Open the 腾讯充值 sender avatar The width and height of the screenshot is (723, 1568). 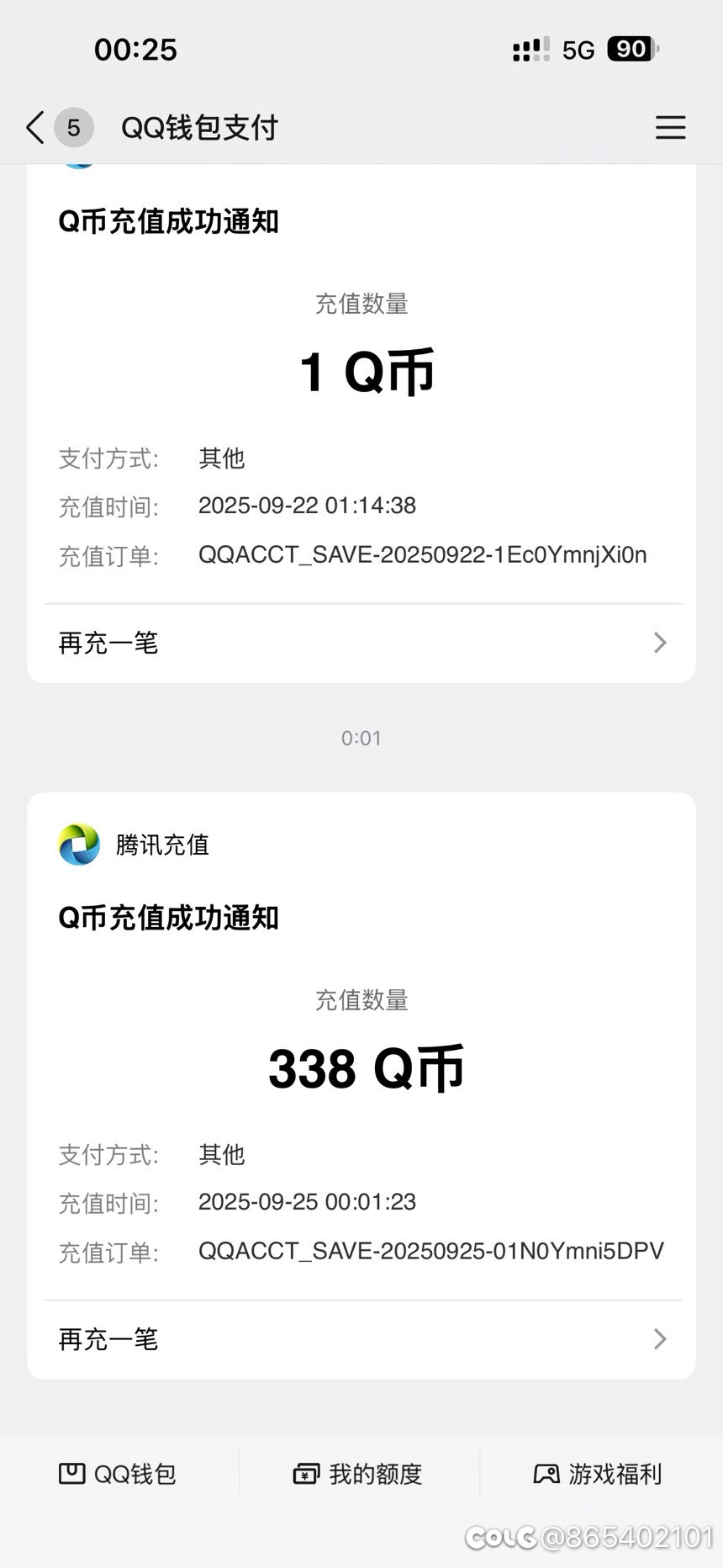tap(79, 845)
